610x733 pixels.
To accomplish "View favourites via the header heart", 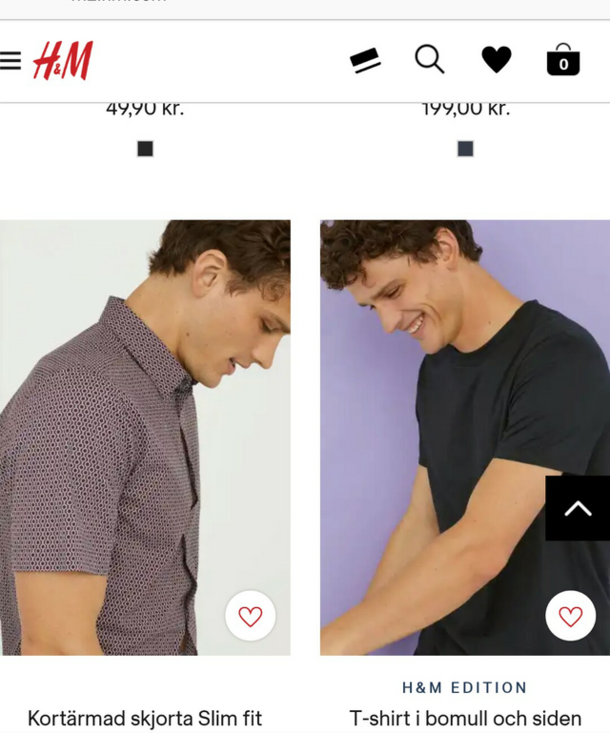I will tap(496, 61).
